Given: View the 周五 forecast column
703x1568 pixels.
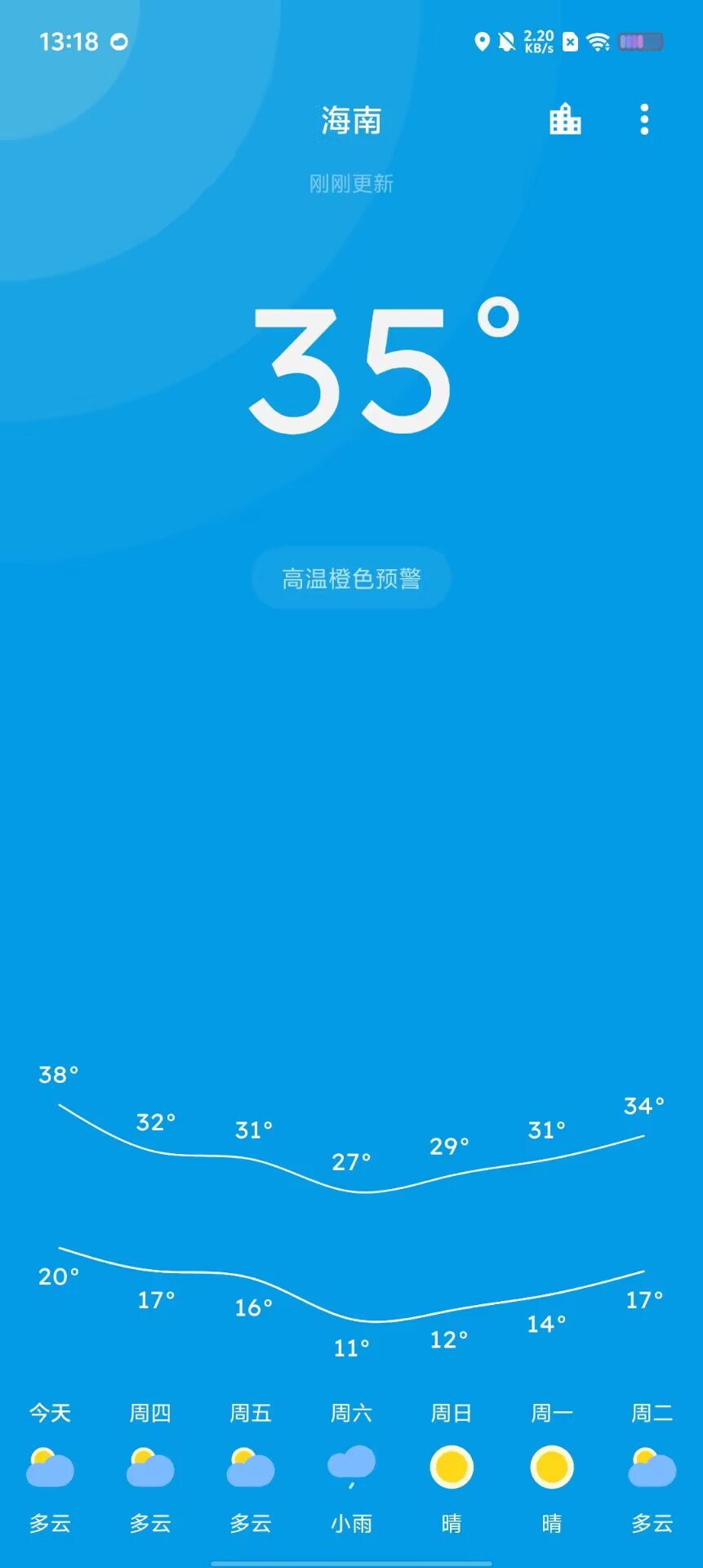Looking at the screenshot, I should [x=251, y=1468].
